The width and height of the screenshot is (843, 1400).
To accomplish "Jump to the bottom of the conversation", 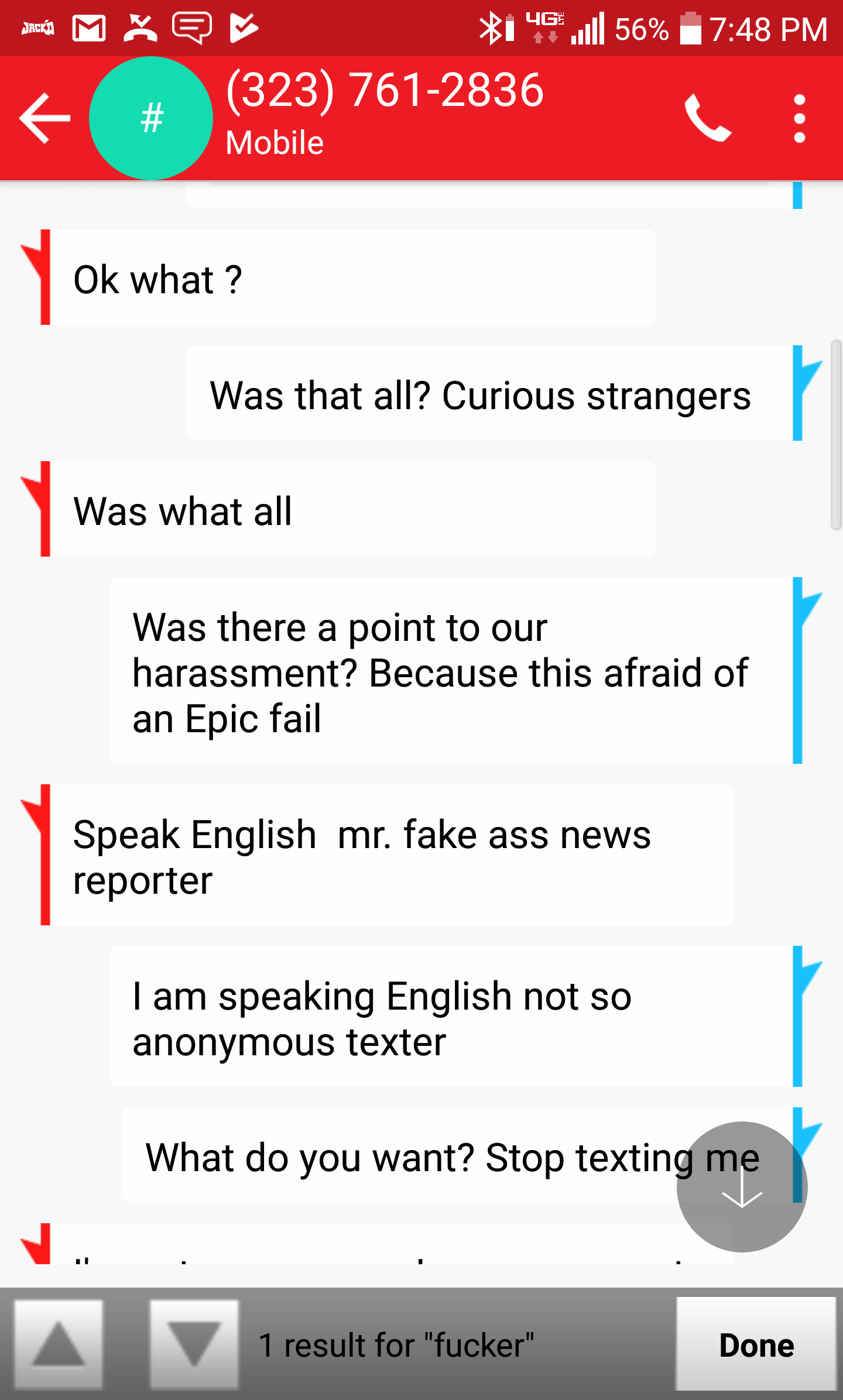I will [x=742, y=1187].
